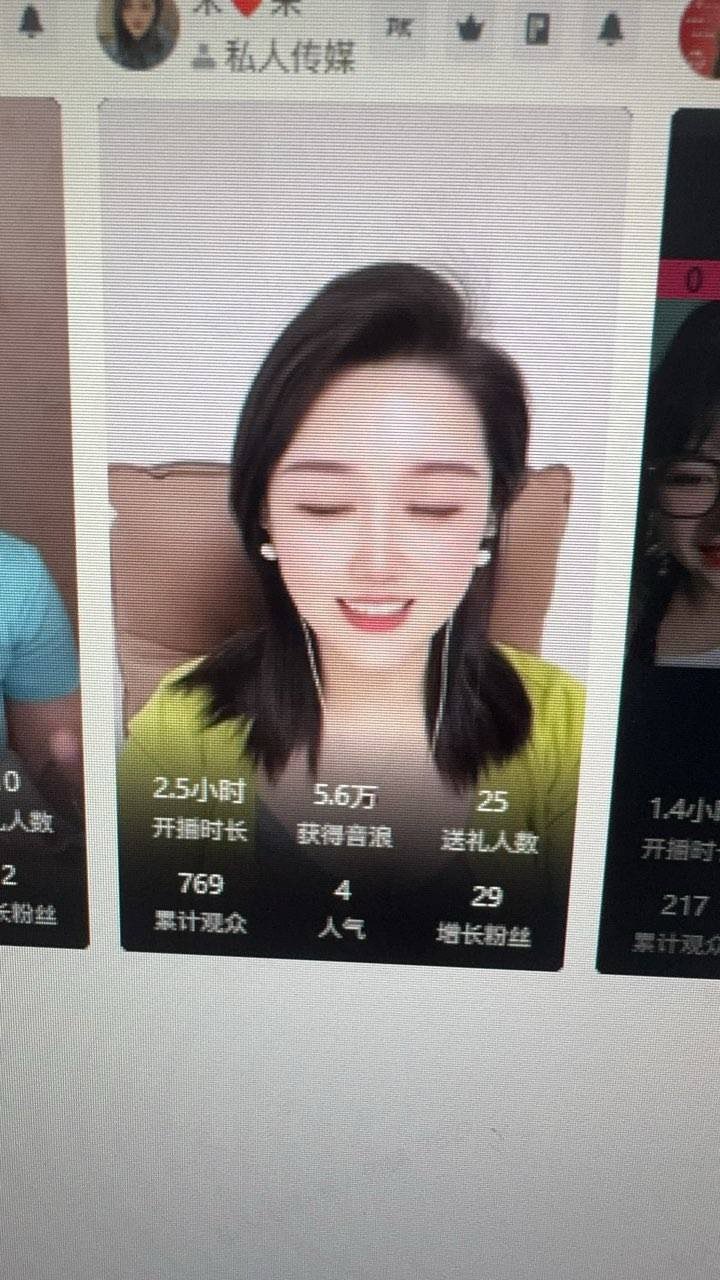Open the bell icon right of the P badge

(x=610, y=30)
